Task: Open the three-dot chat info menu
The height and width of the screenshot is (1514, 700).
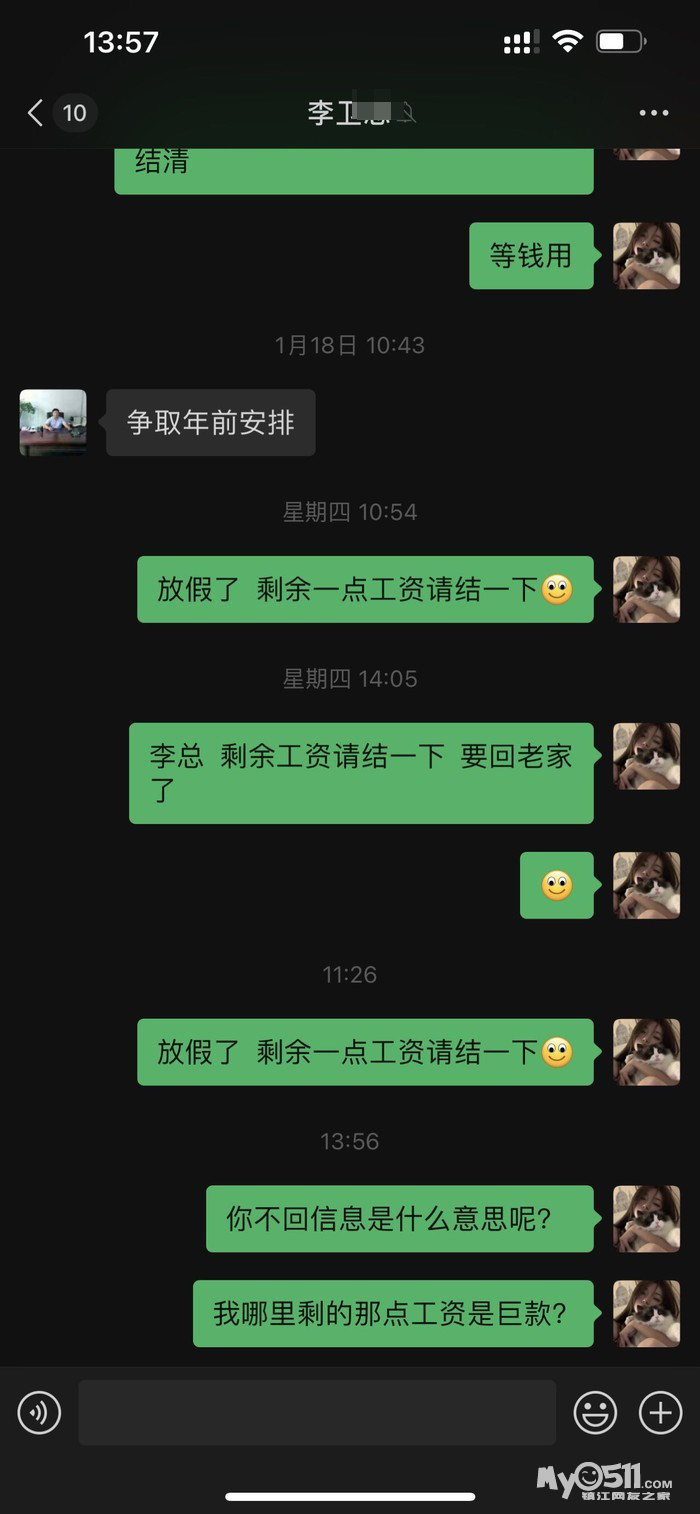Action: coord(654,113)
